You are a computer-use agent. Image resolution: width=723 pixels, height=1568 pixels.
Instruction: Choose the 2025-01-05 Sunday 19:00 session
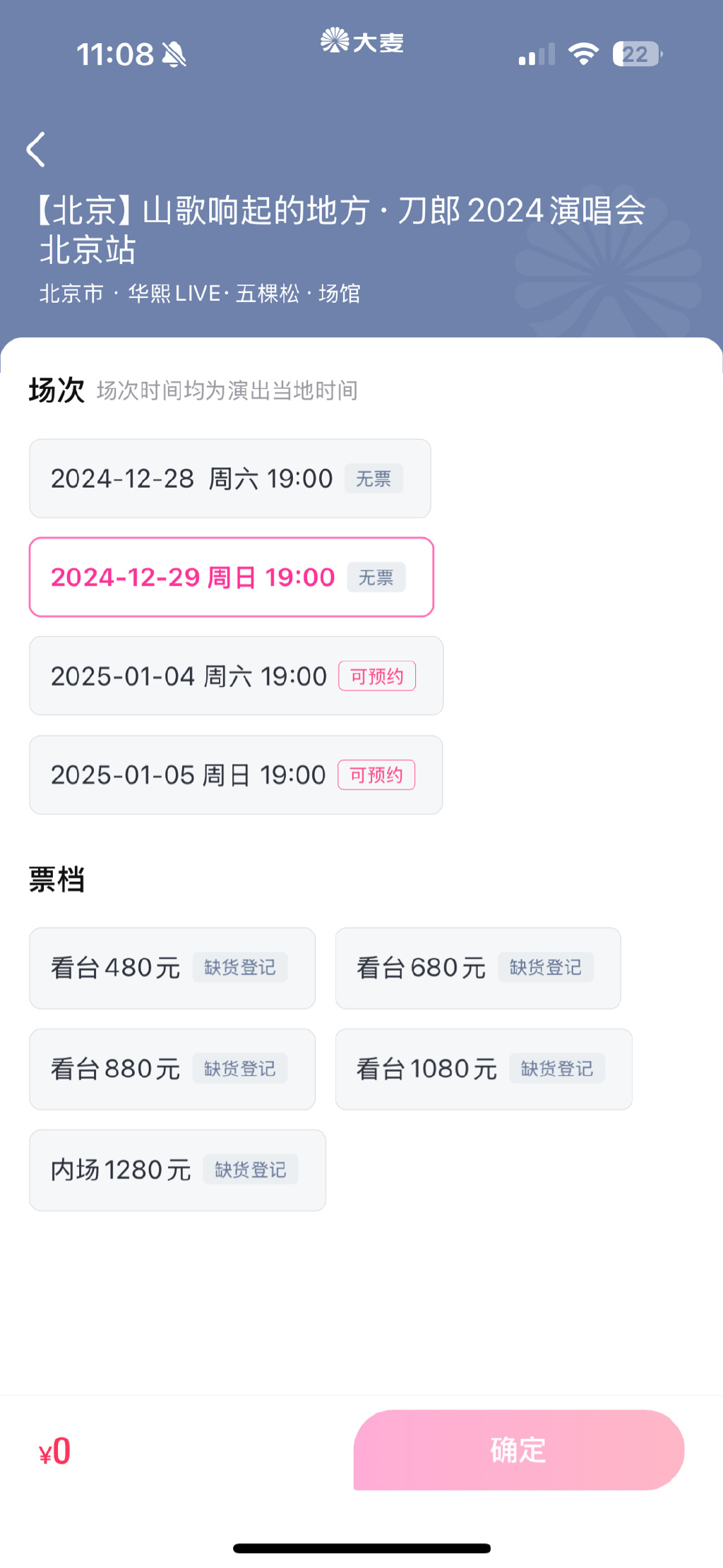pos(236,775)
